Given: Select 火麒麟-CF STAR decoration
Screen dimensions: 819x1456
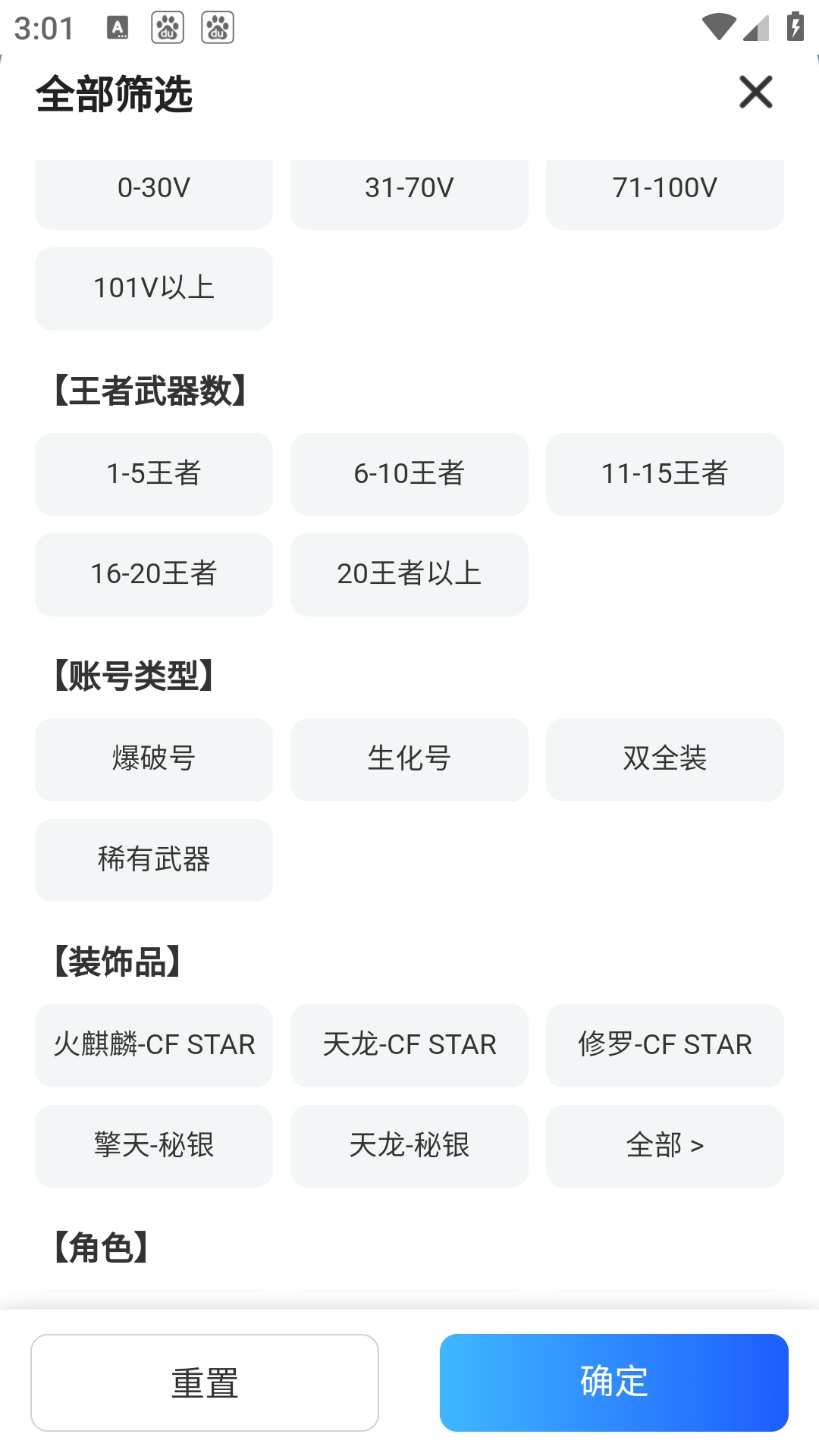Looking at the screenshot, I should tap(154, 1046).
